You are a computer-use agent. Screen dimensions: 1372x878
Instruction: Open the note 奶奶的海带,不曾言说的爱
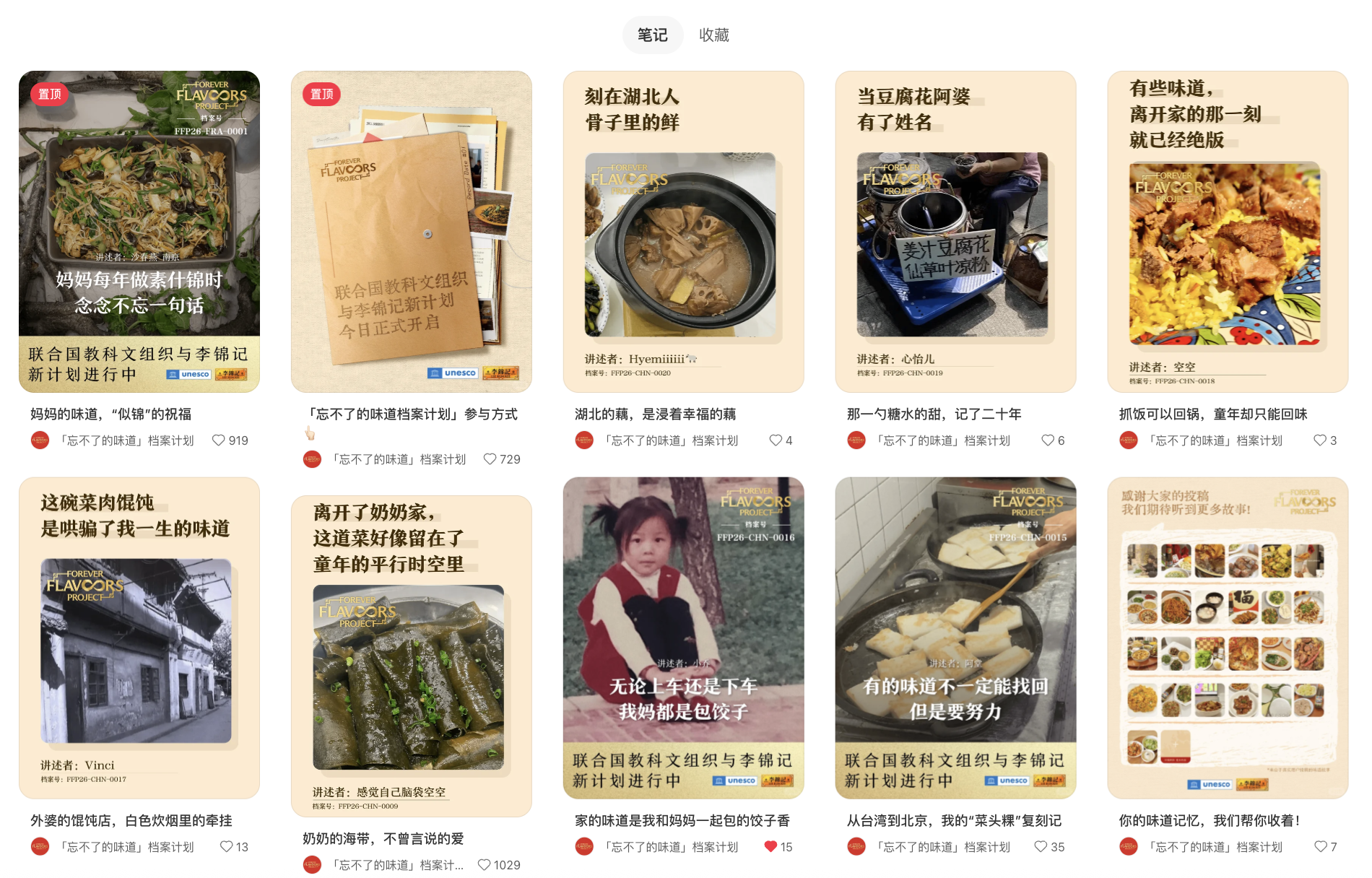point(411,656)
